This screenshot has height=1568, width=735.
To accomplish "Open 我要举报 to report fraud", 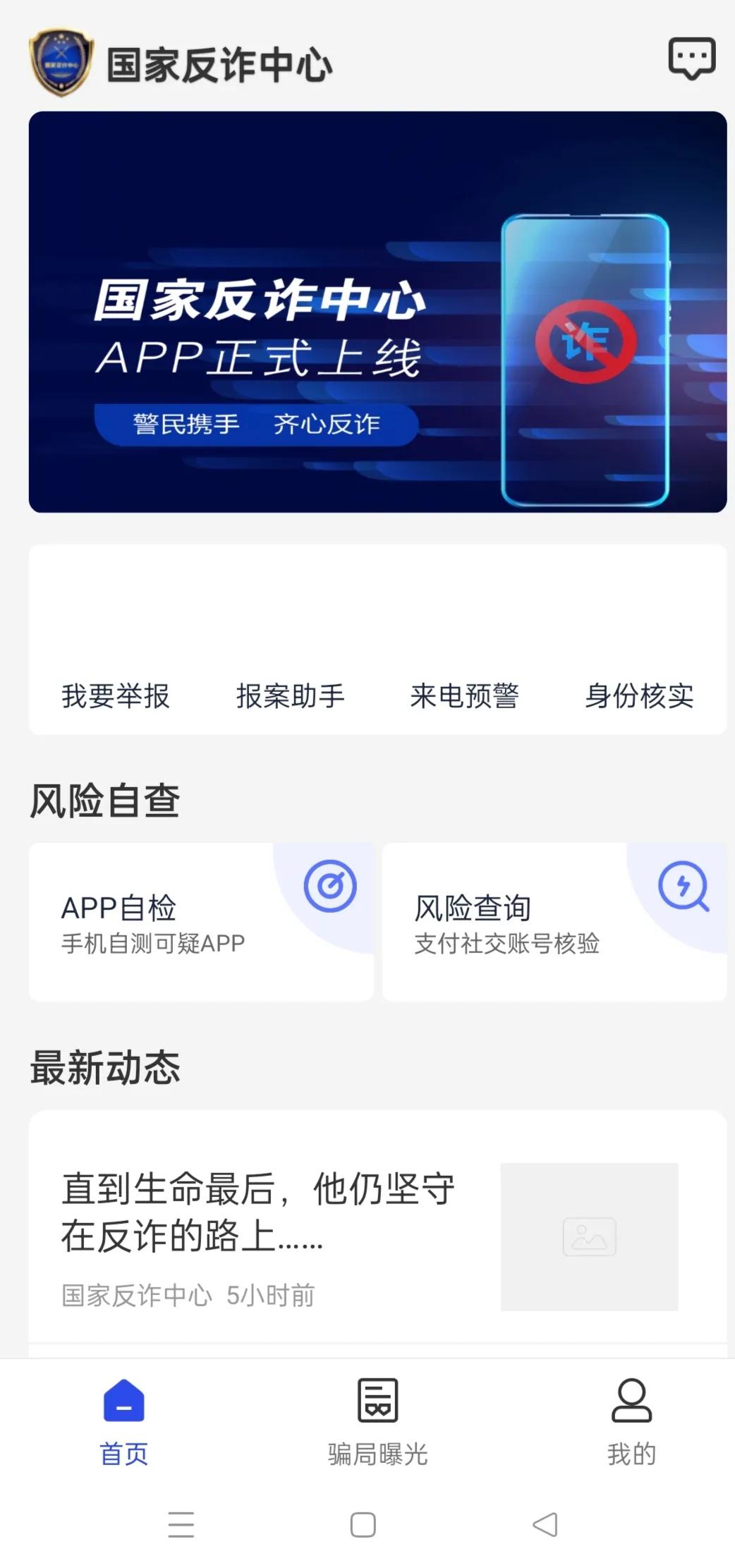I will click(x=116, y=697).
